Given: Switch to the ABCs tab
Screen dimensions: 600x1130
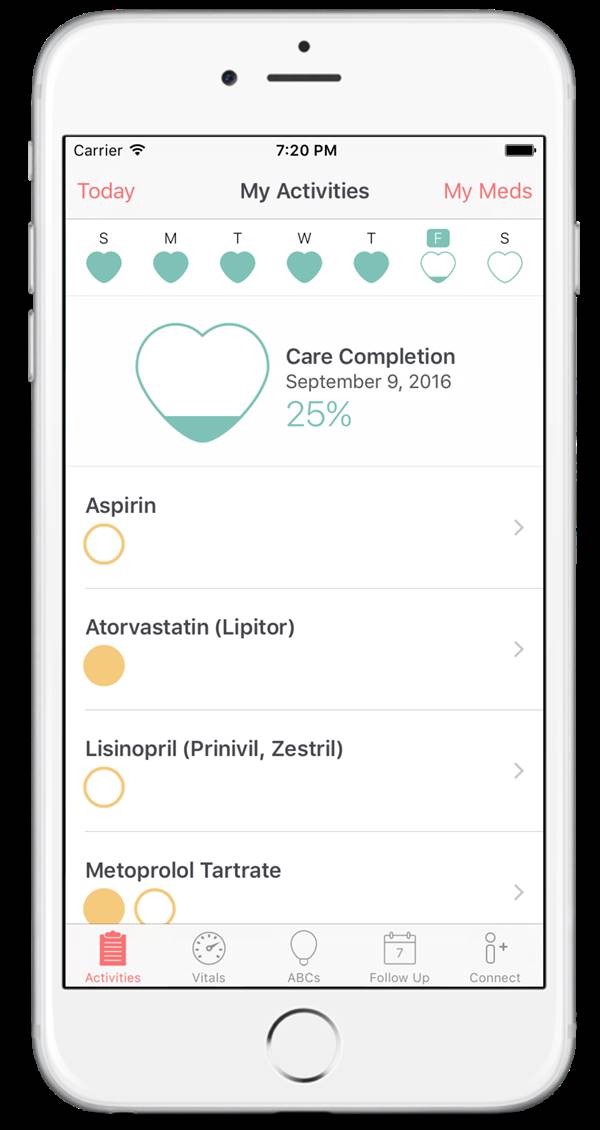Looking at the screenshot, I should tap(303, 957).
